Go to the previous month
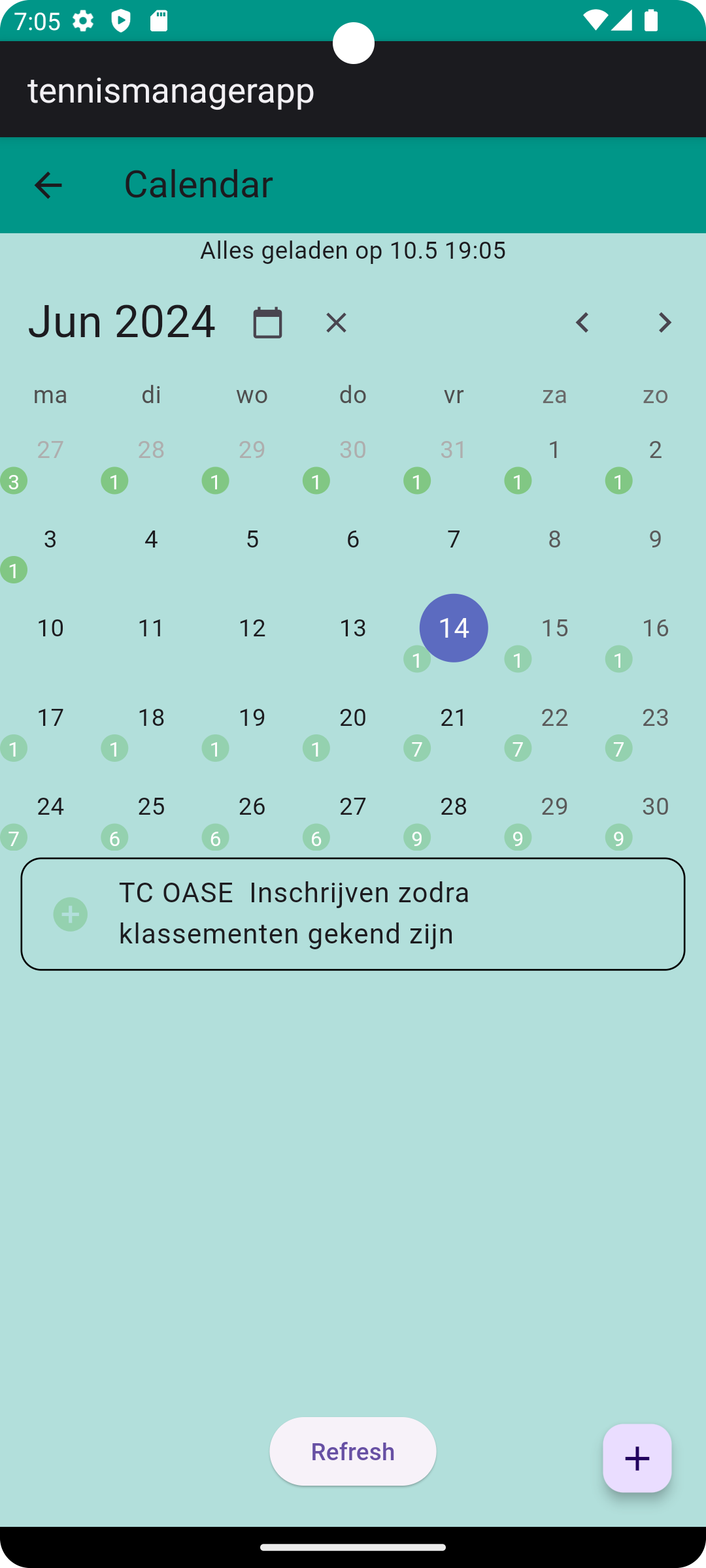The width and height of the screenshot is (706, 1568). (582, 323)
